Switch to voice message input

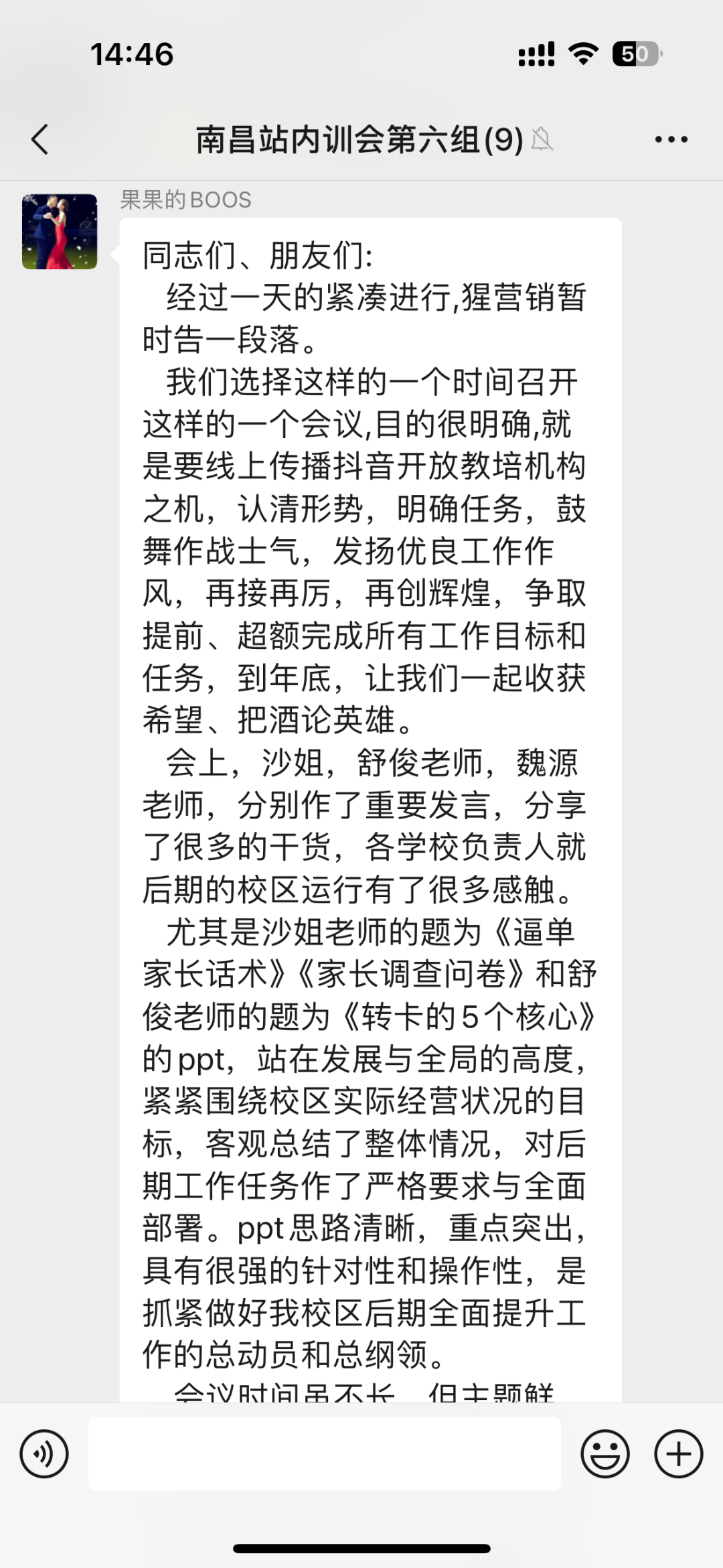pos(44,1453)
